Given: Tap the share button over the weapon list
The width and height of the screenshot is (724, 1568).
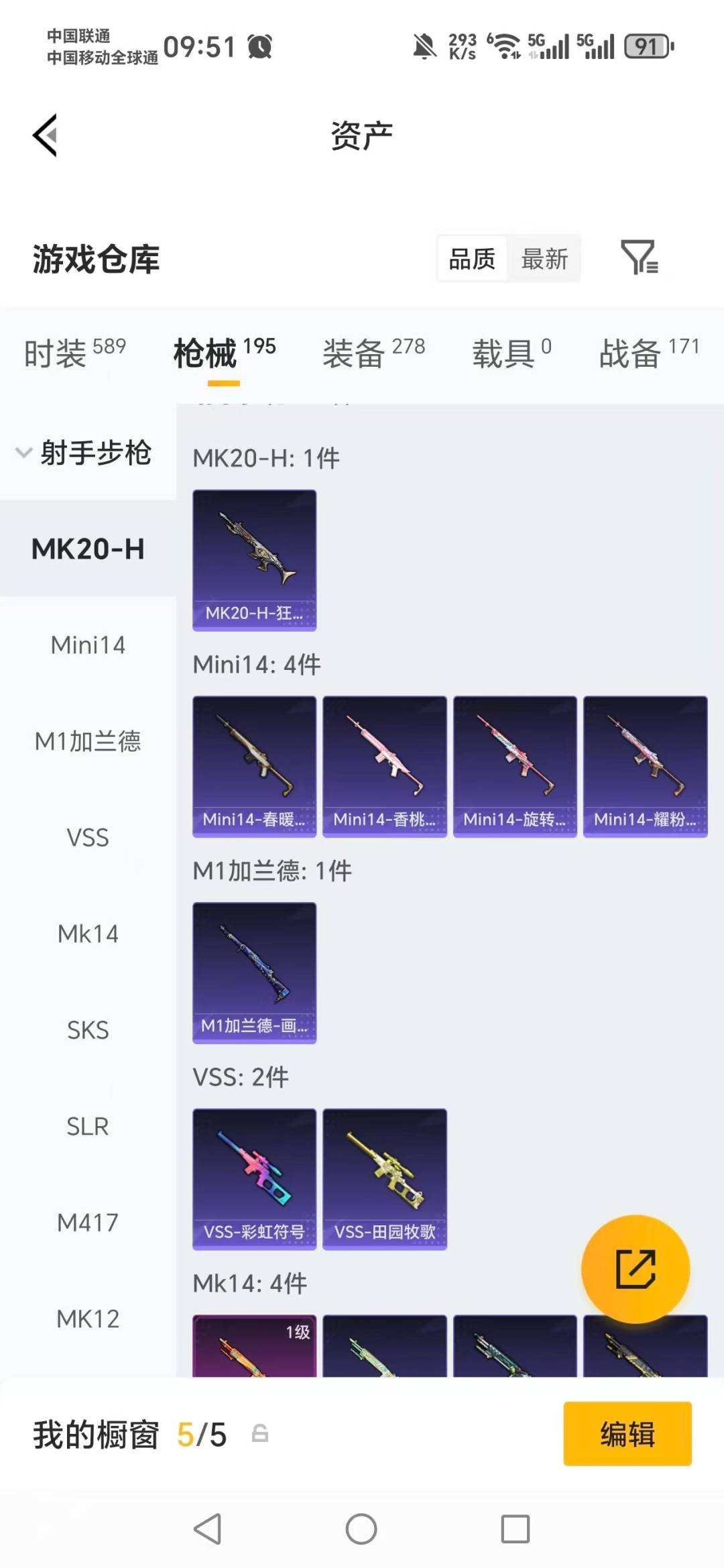Looking at the screenshot, I should 636,1268.
